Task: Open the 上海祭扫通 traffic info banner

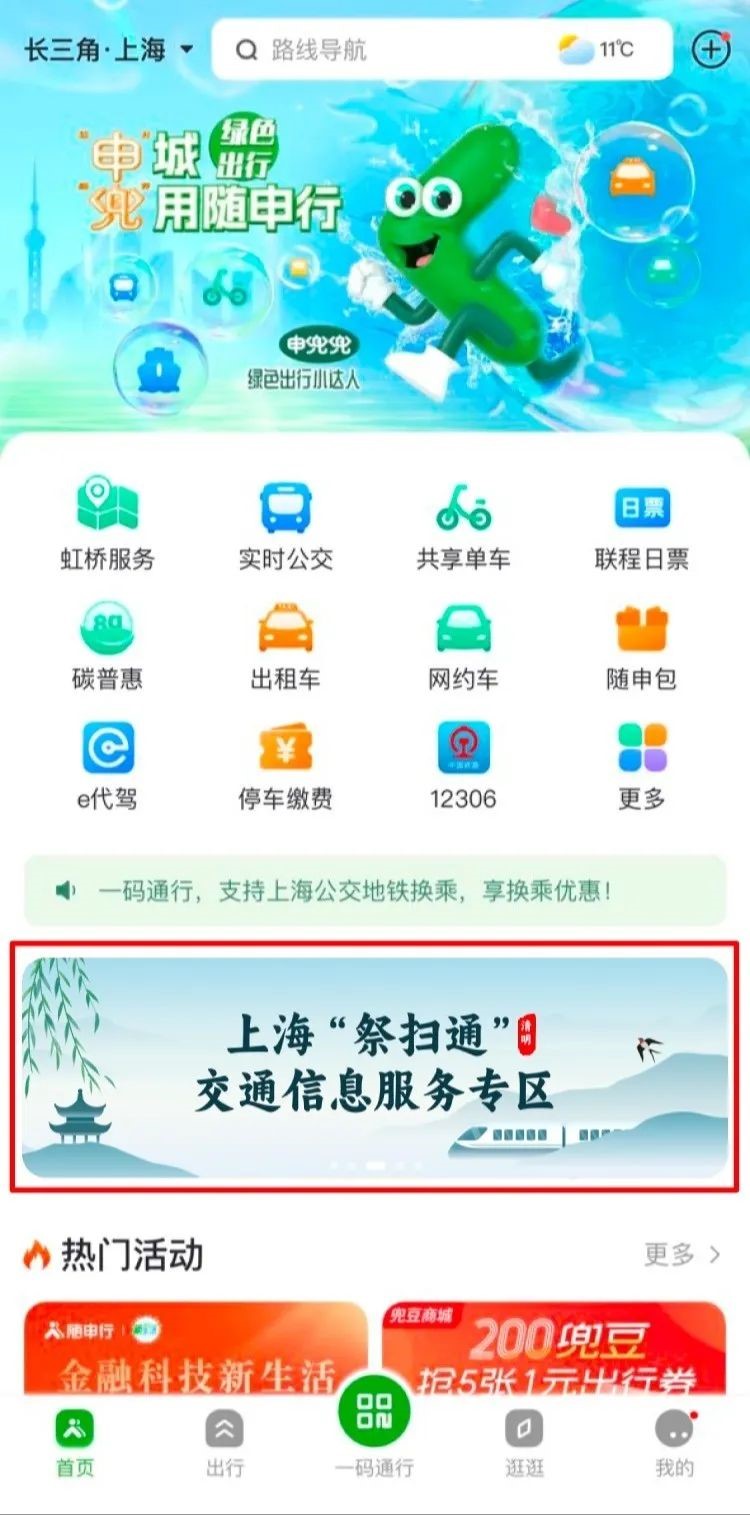Action: pos(375,1067)
